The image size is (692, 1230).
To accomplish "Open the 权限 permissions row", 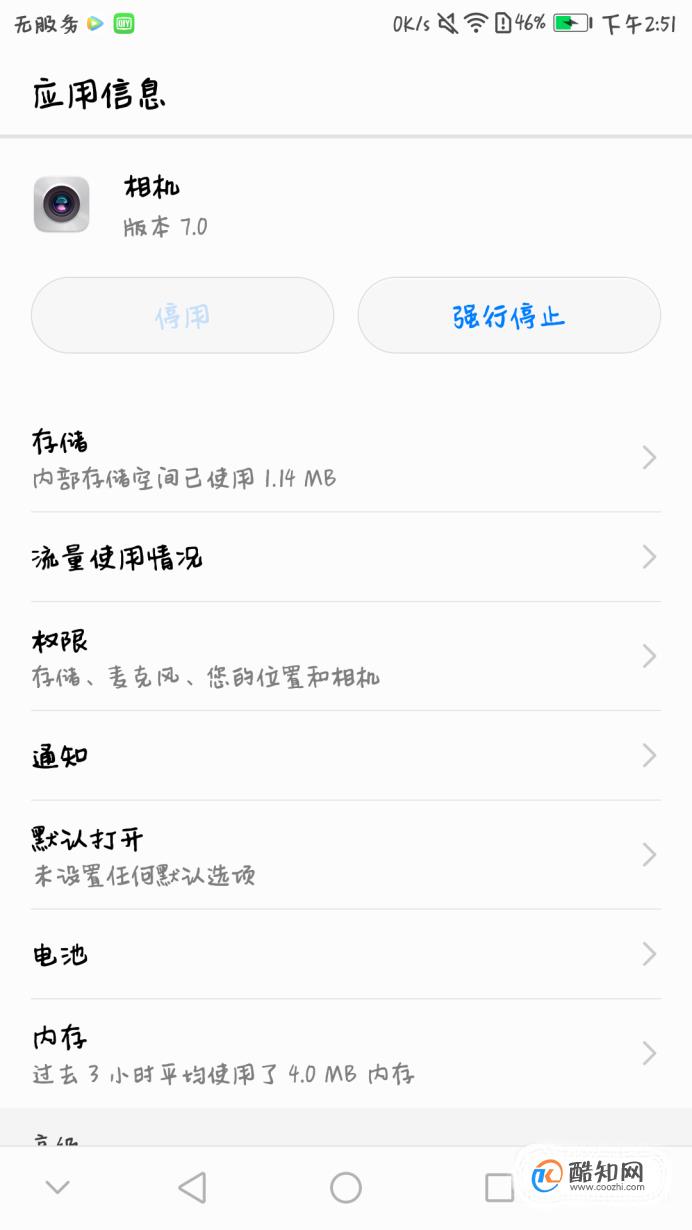I will coord(346,656).
